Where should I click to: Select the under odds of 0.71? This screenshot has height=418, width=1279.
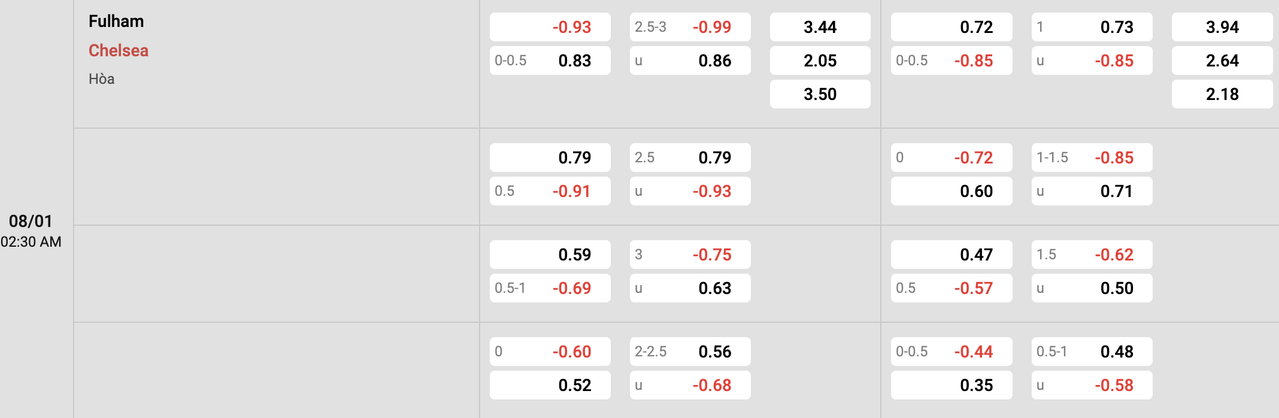(1092, 191)
